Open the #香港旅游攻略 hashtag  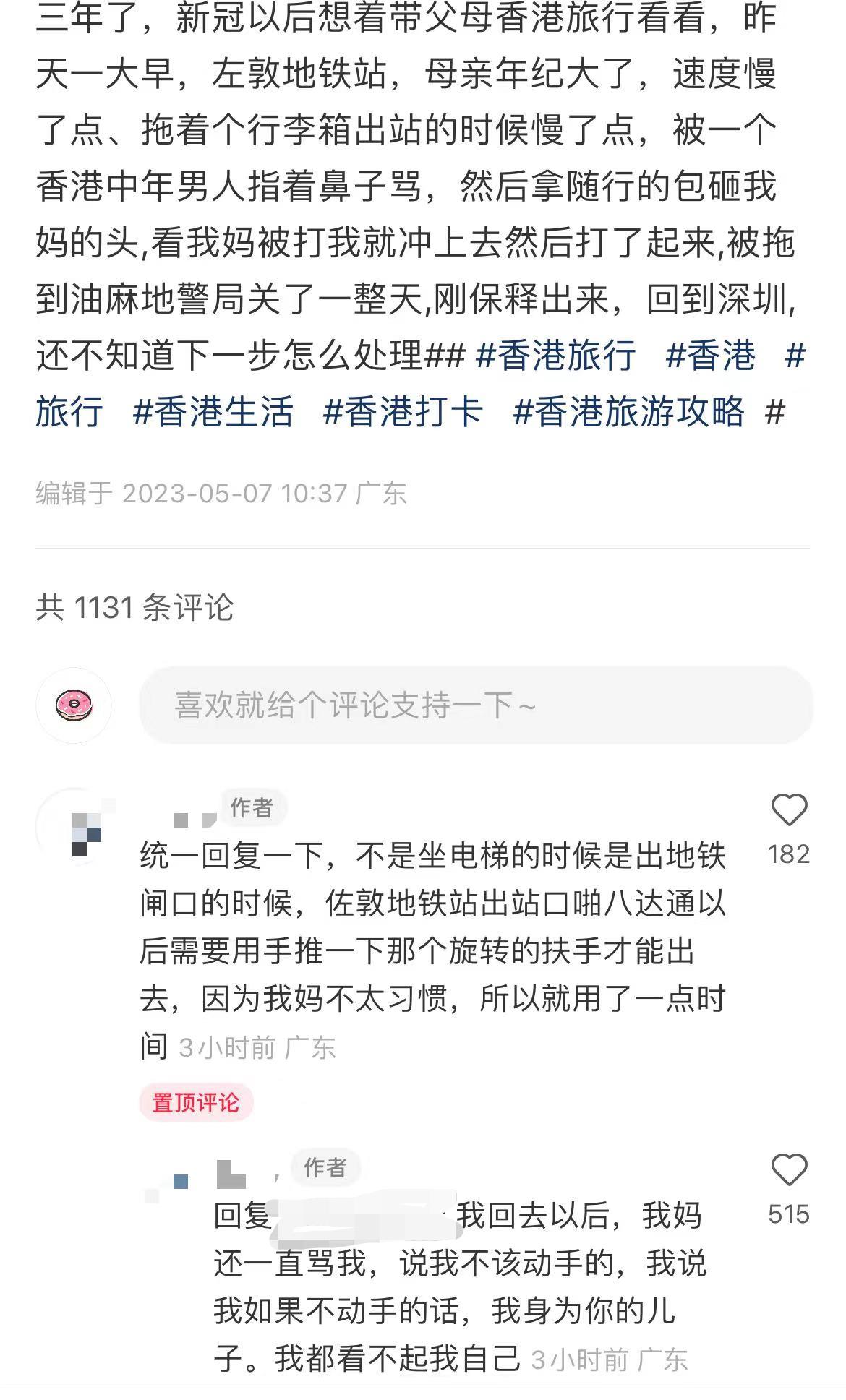point(628,411)
